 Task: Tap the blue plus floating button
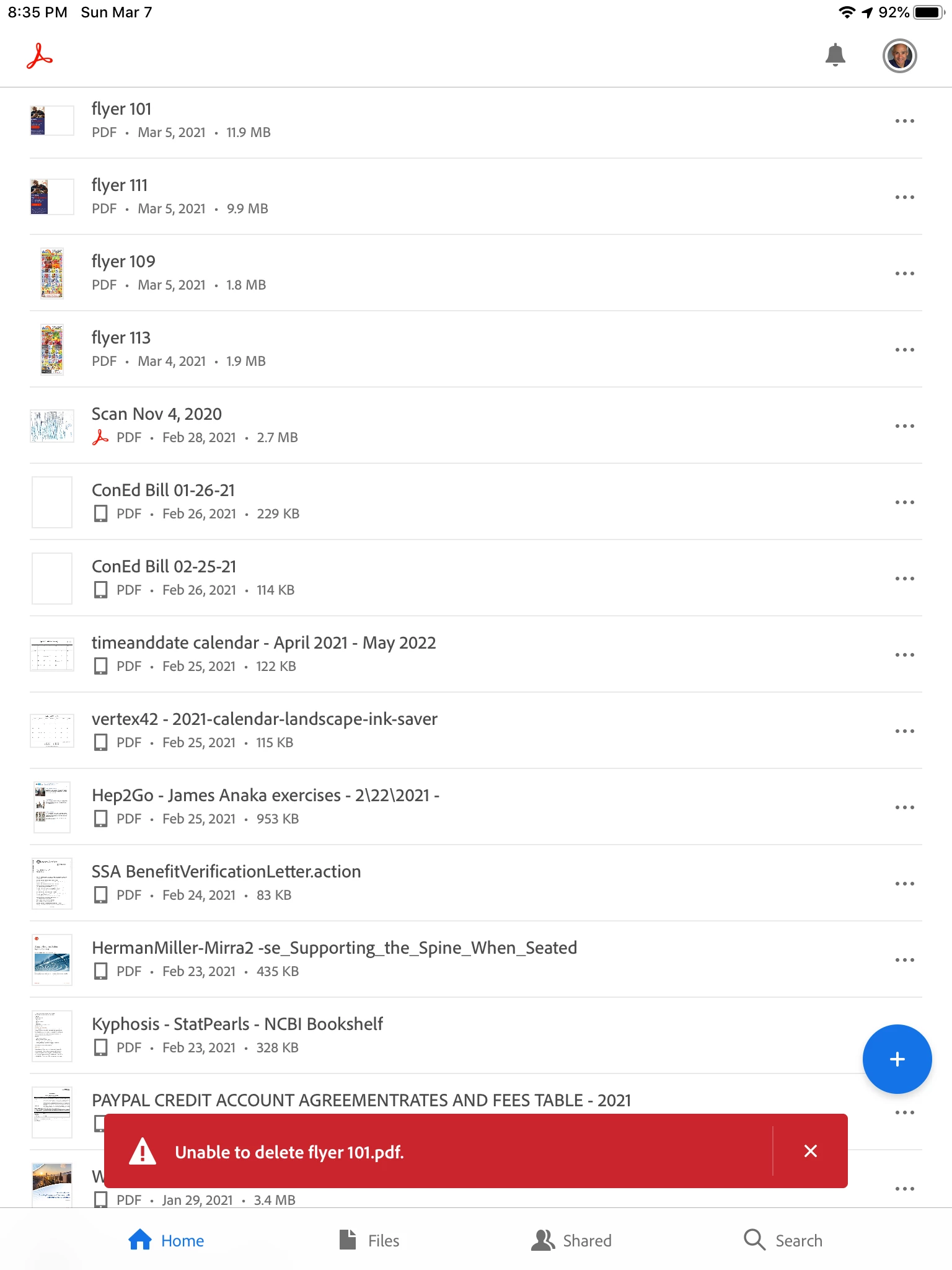point(897,1059)
